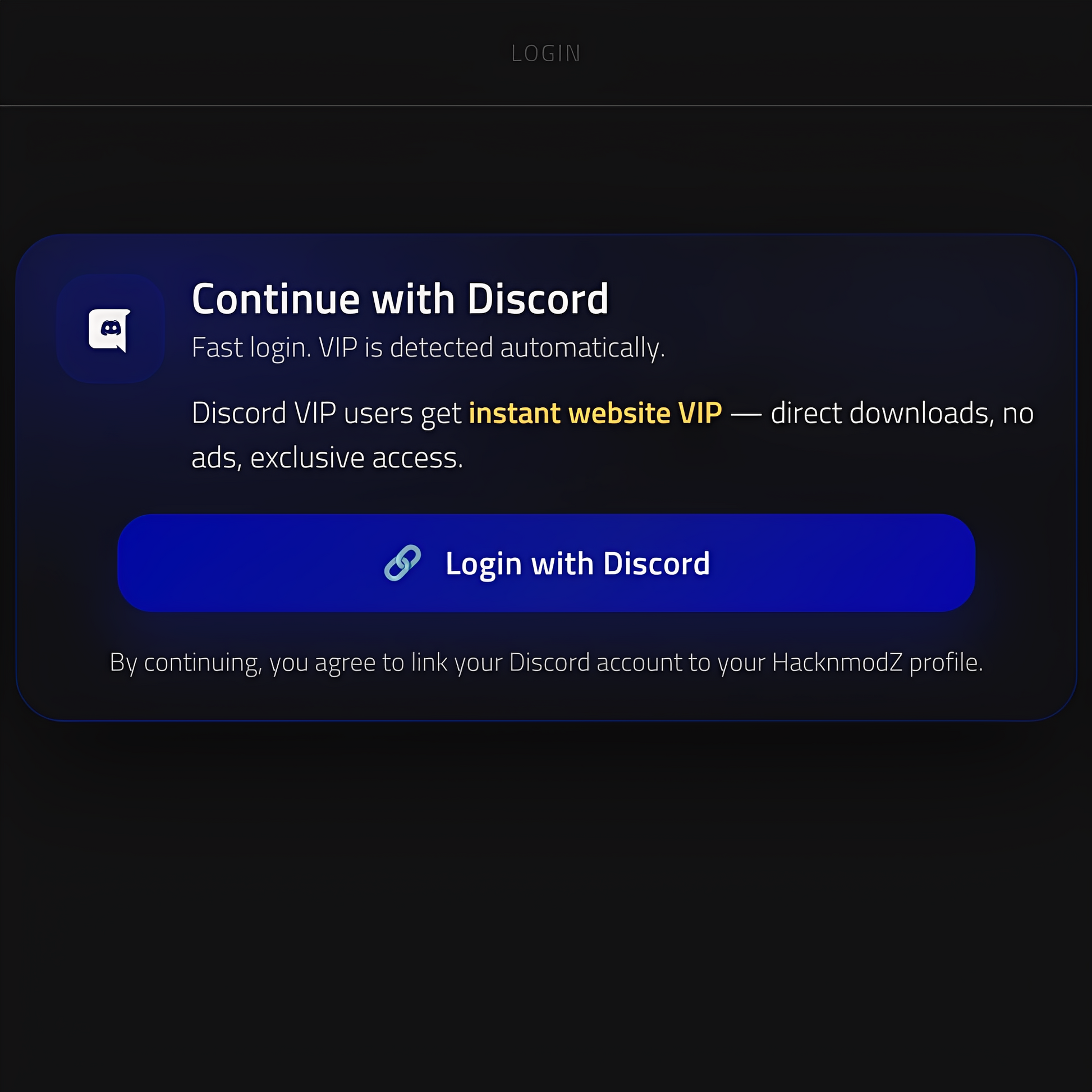The image size is (1092, 1092).
Task: Tap the Login with Discord button
Action: pyautogui.click(x=546, y=563)
